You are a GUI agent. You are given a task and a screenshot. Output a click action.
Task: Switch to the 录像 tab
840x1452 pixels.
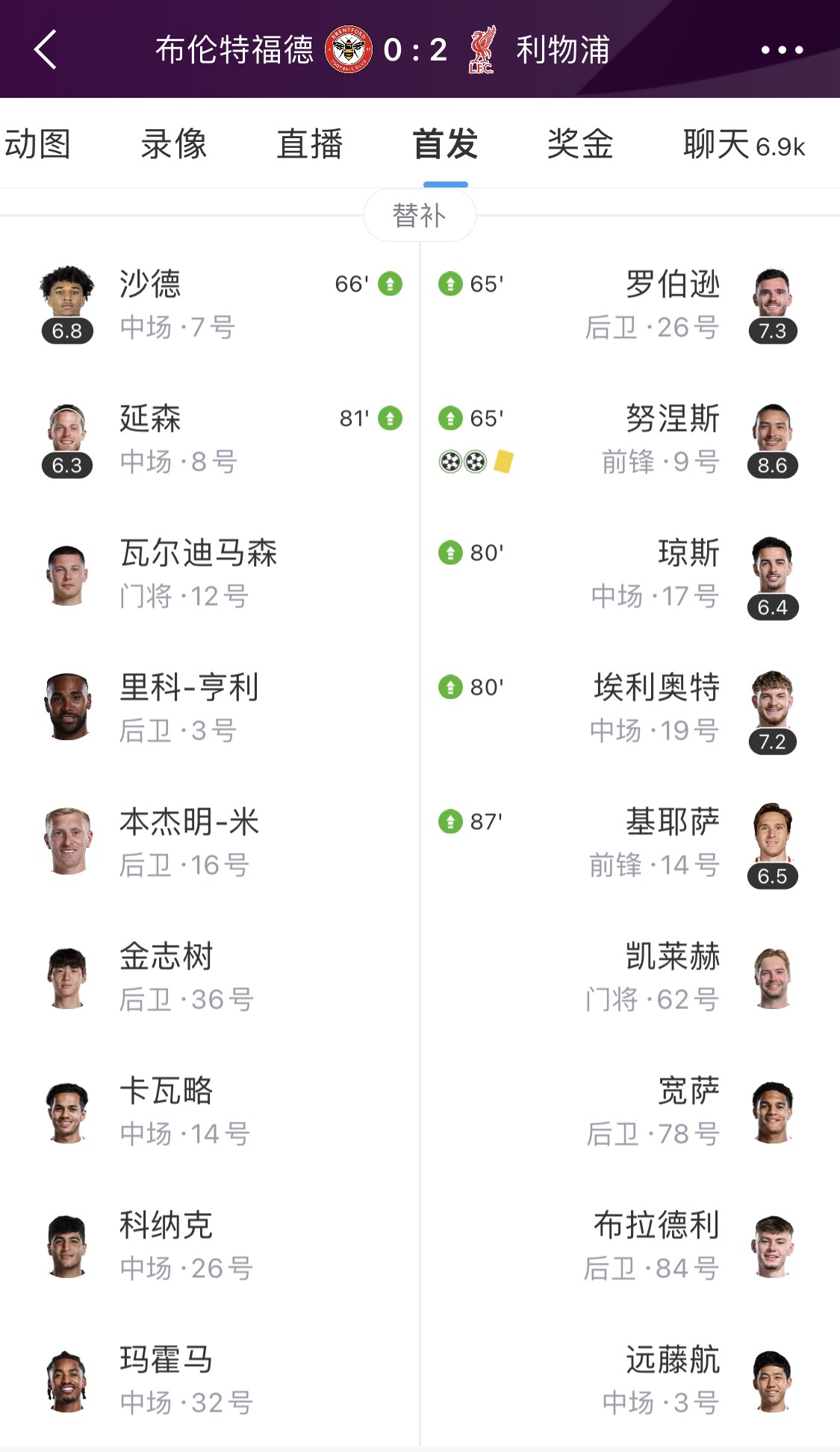pyautogui.click(x=173, y=144)
